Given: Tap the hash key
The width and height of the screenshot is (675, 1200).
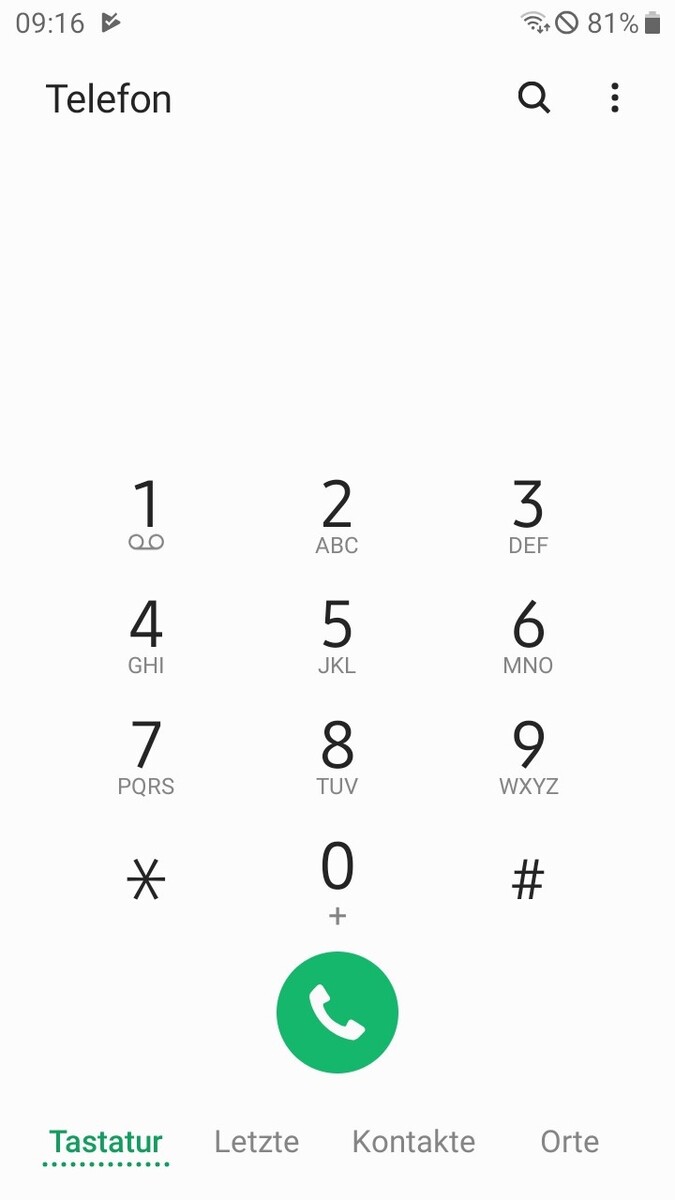Looking at the screenshot, I should [x=528, y=880].
